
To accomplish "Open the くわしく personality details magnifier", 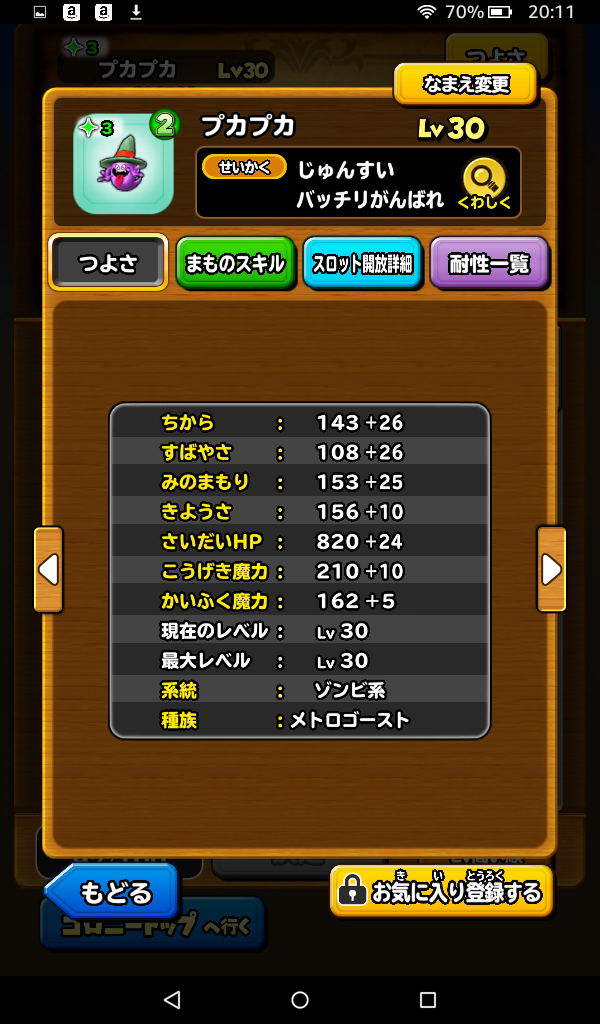I will (x=484, y=184).
